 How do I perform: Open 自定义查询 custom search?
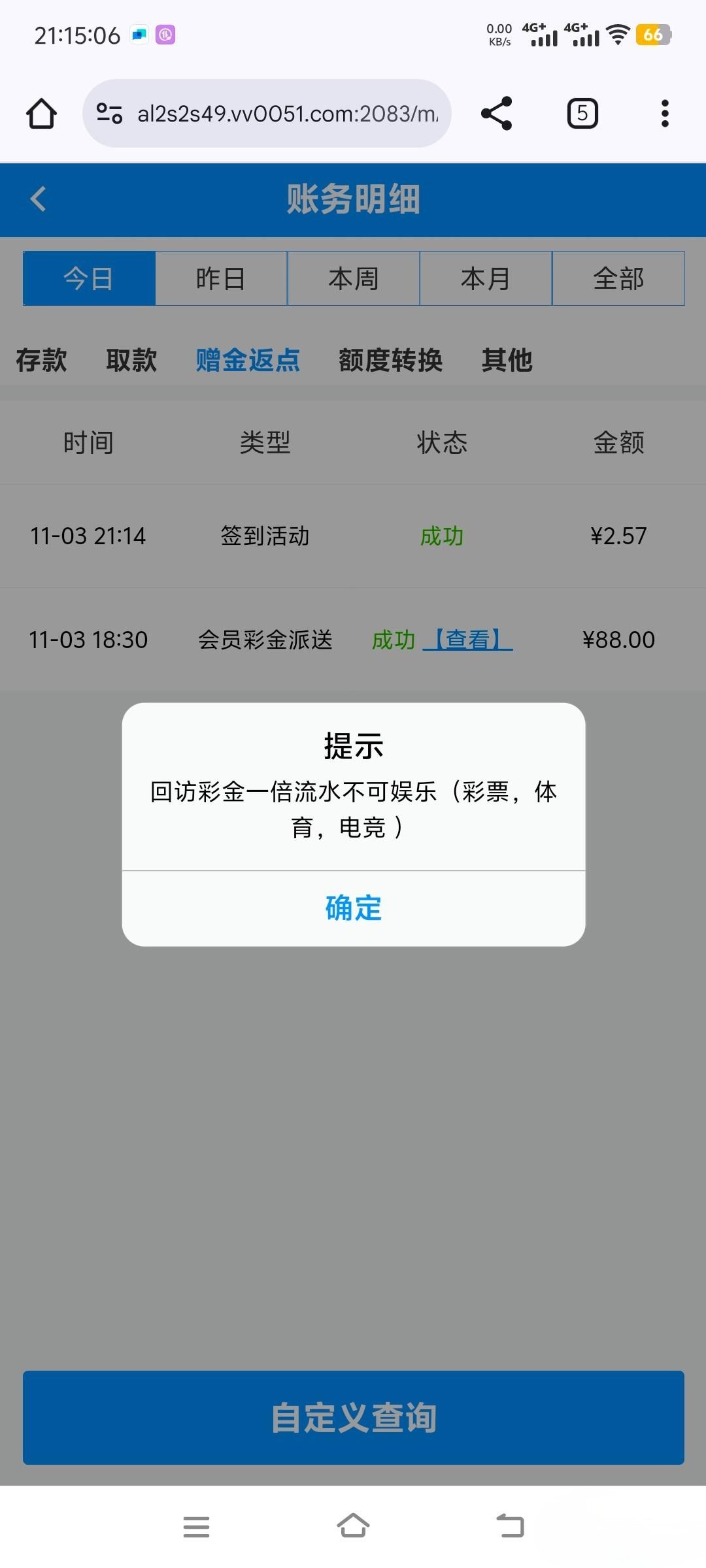[x=353, y=1417]
